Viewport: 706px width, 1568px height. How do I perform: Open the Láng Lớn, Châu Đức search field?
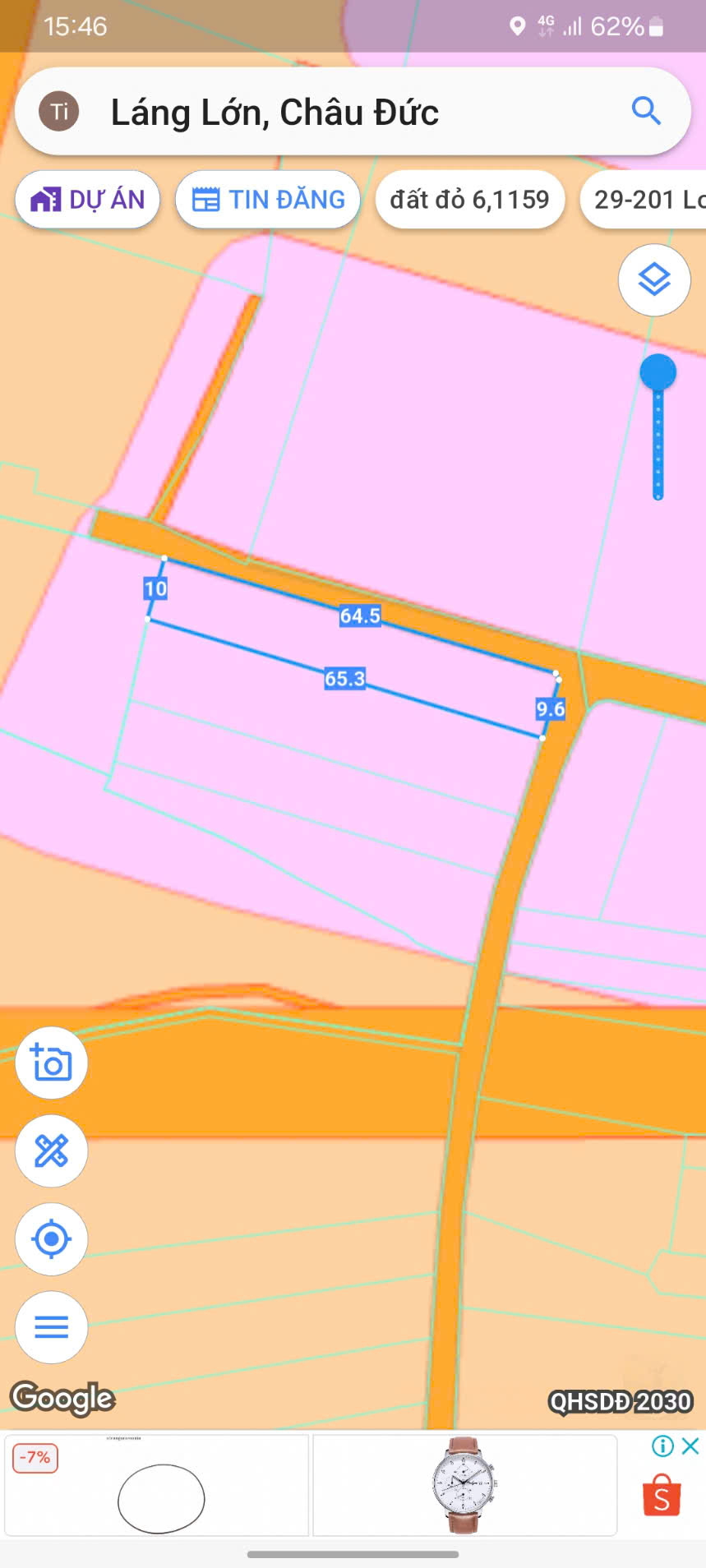click(353, 112)
